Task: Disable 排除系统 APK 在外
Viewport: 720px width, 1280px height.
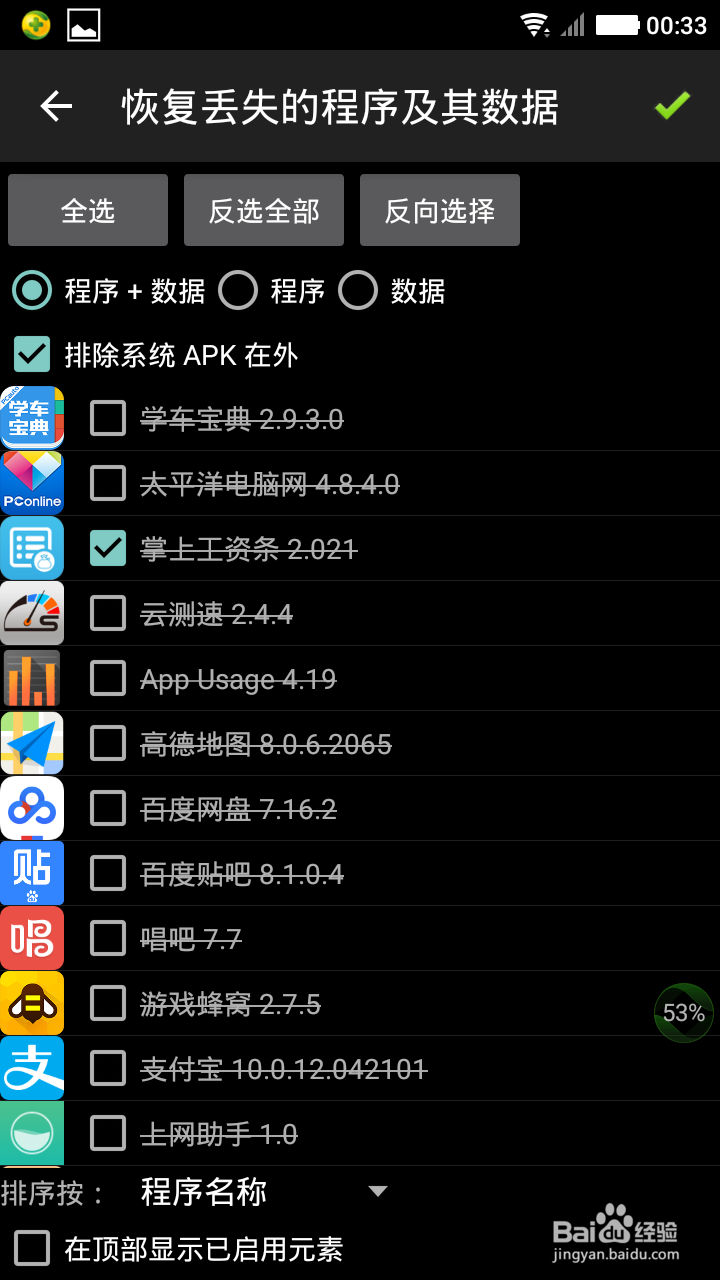Action: pos(31,354)
